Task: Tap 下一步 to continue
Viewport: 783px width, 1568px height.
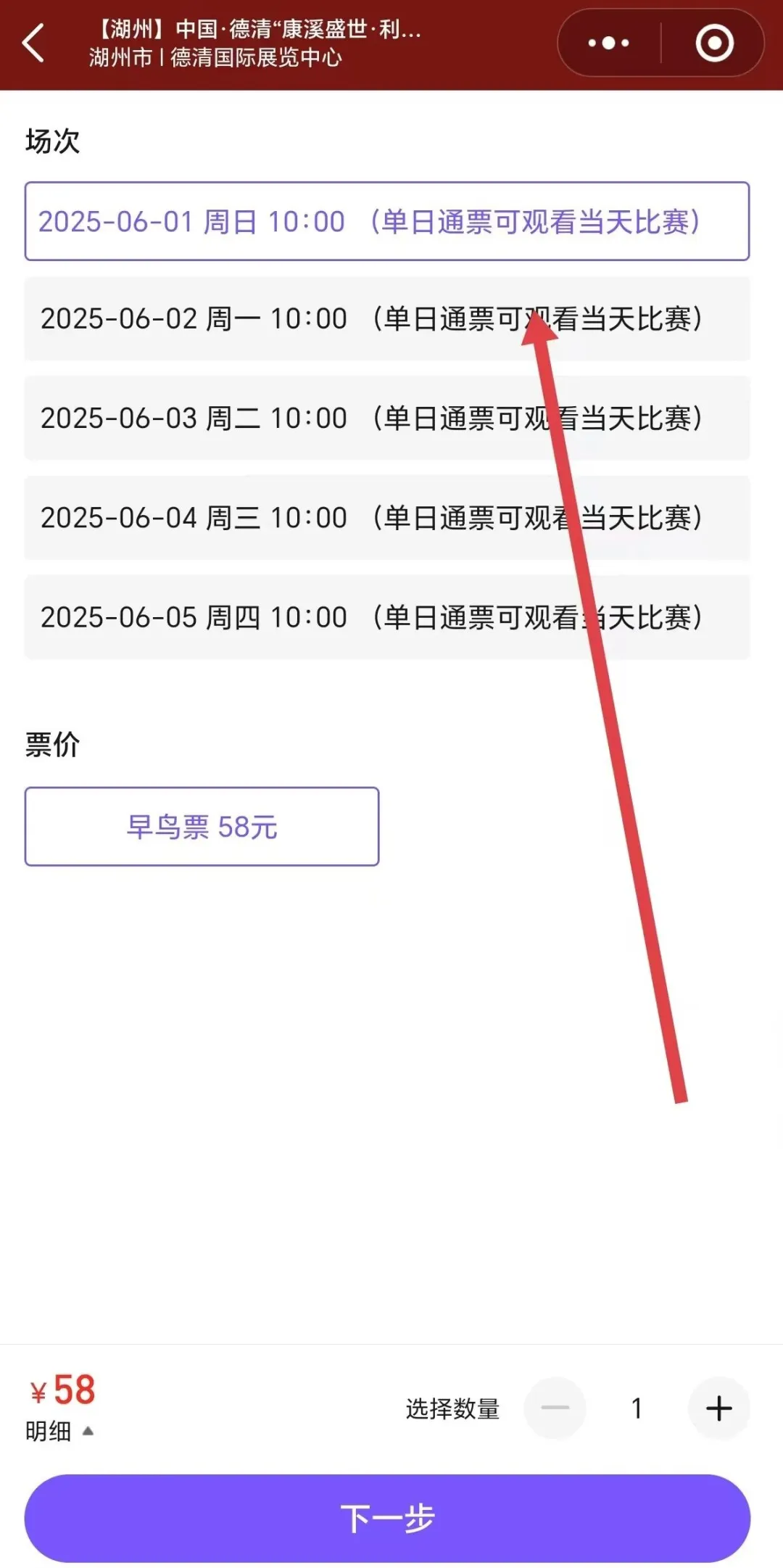Action: click(x=387, y=1519)
